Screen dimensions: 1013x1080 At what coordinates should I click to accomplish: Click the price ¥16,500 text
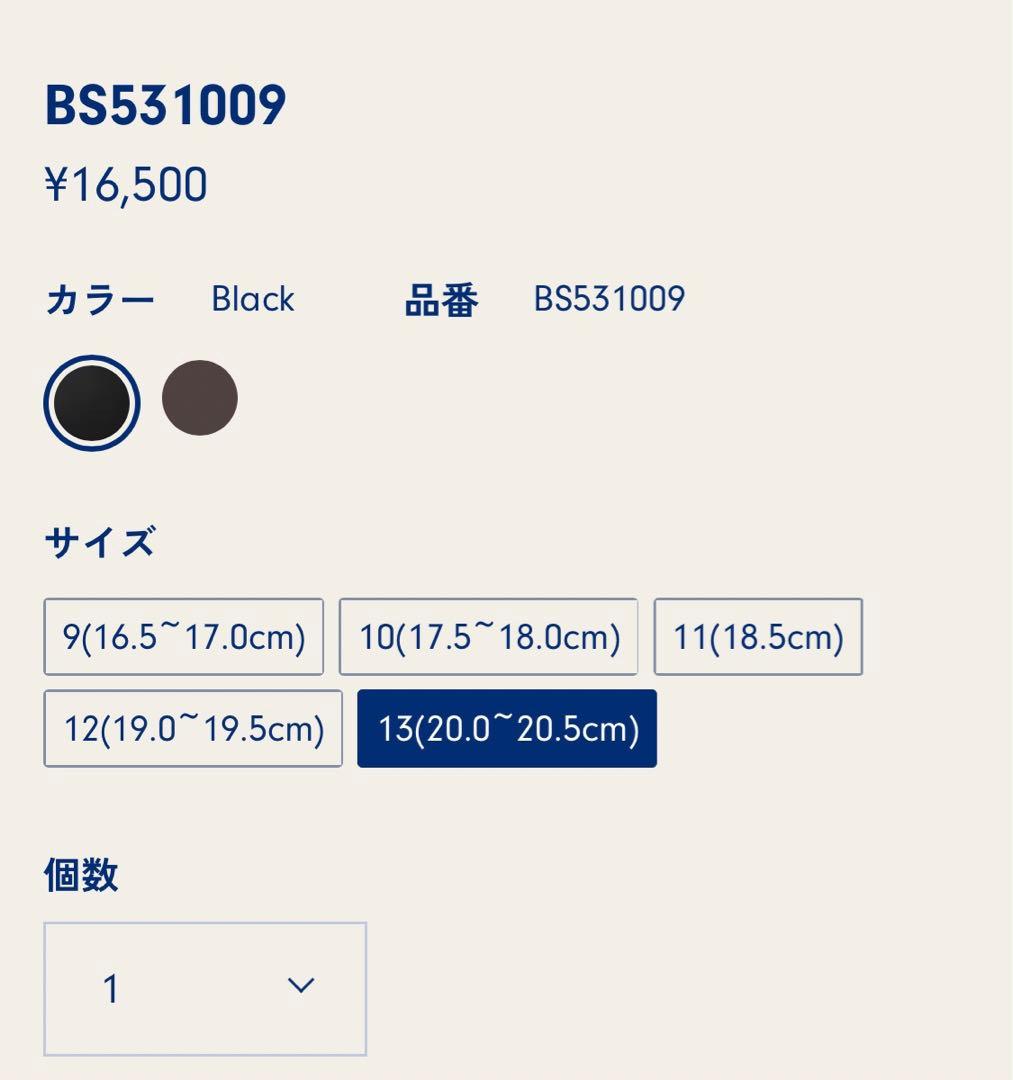(125, 184)
